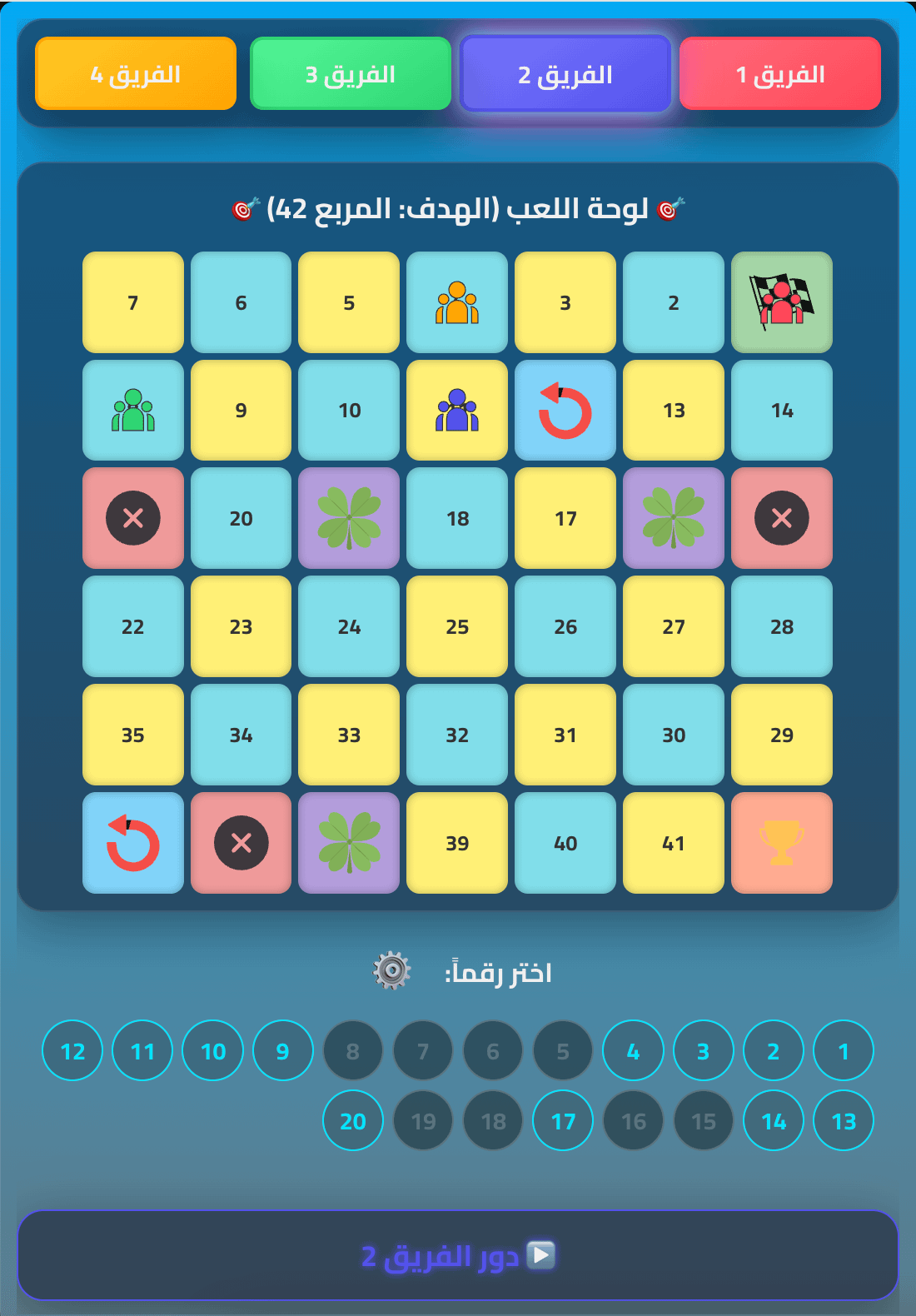916x1316 pixels.
Task: Choose number 3
Action: point(704,1051)
